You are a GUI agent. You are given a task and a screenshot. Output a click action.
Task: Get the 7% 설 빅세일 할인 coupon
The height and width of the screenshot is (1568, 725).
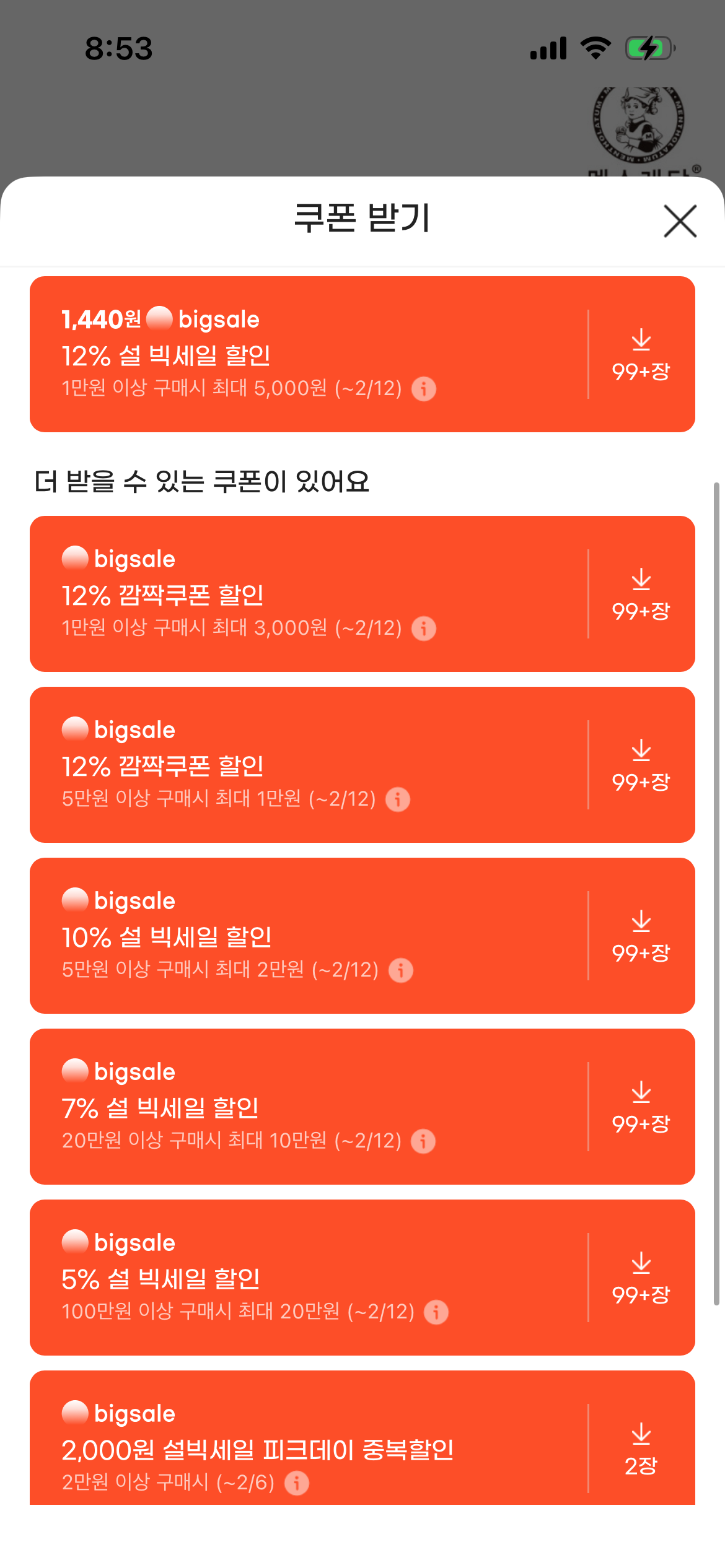tap(641, 1107)
